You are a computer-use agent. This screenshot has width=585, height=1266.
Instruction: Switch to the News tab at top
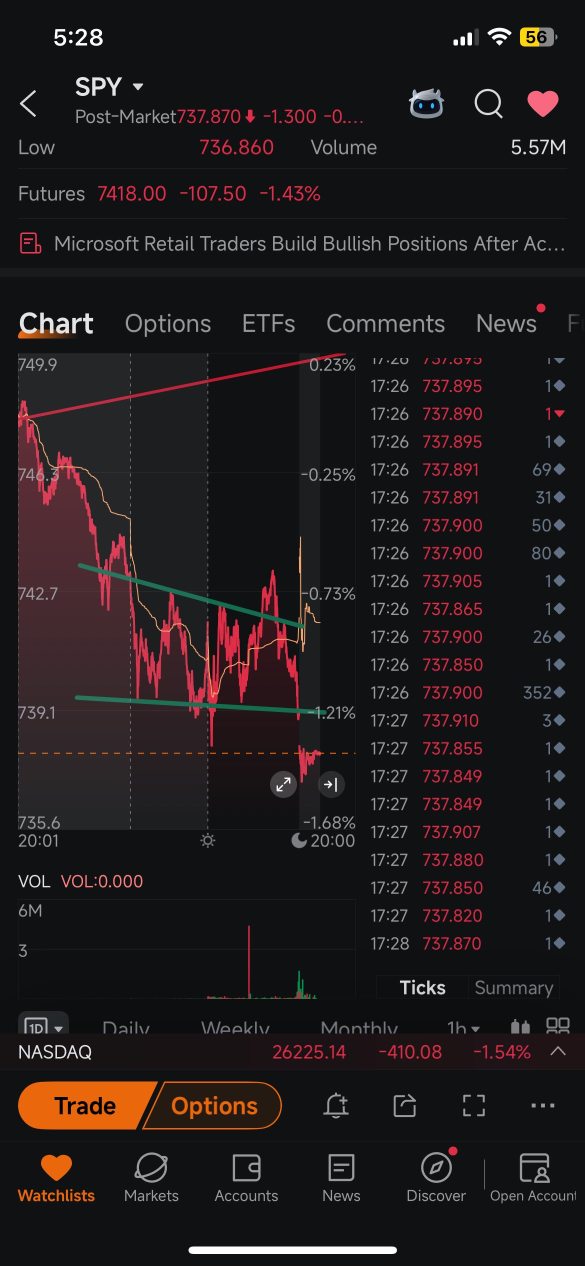pos(506,323)
